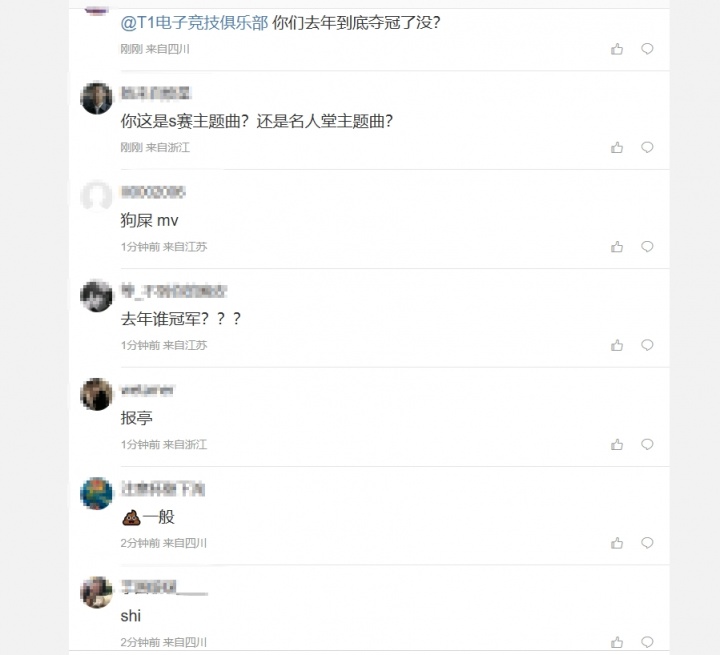Viewport: 720px width, 655px height.
Task: Like the "报亭" comment
Action: (617, 444)
